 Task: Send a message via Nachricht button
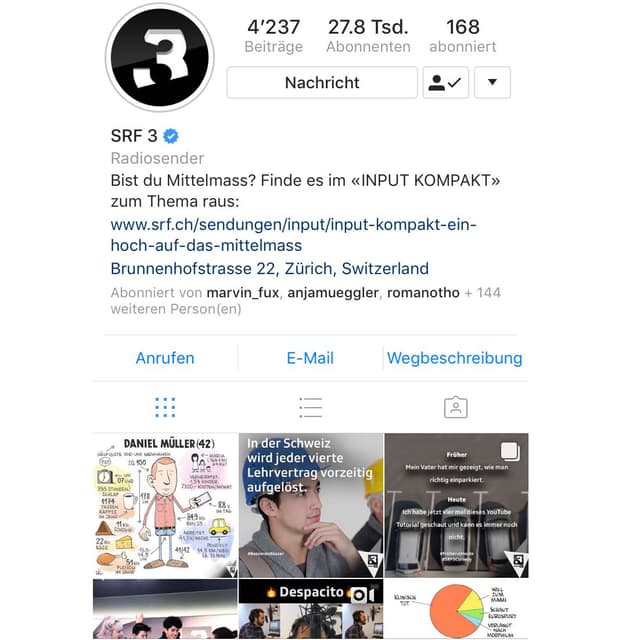coord(322,83)
